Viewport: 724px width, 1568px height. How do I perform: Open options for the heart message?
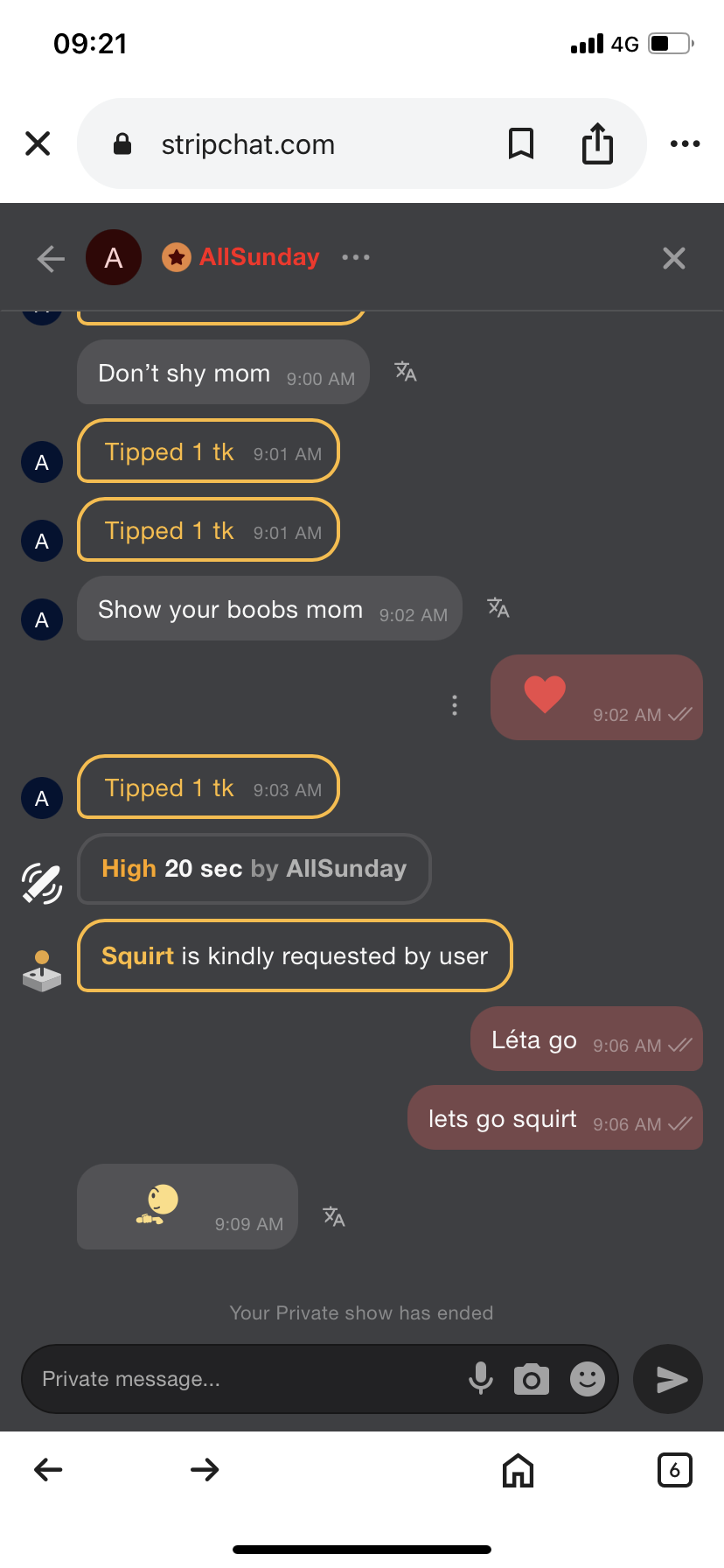point(455,705)
